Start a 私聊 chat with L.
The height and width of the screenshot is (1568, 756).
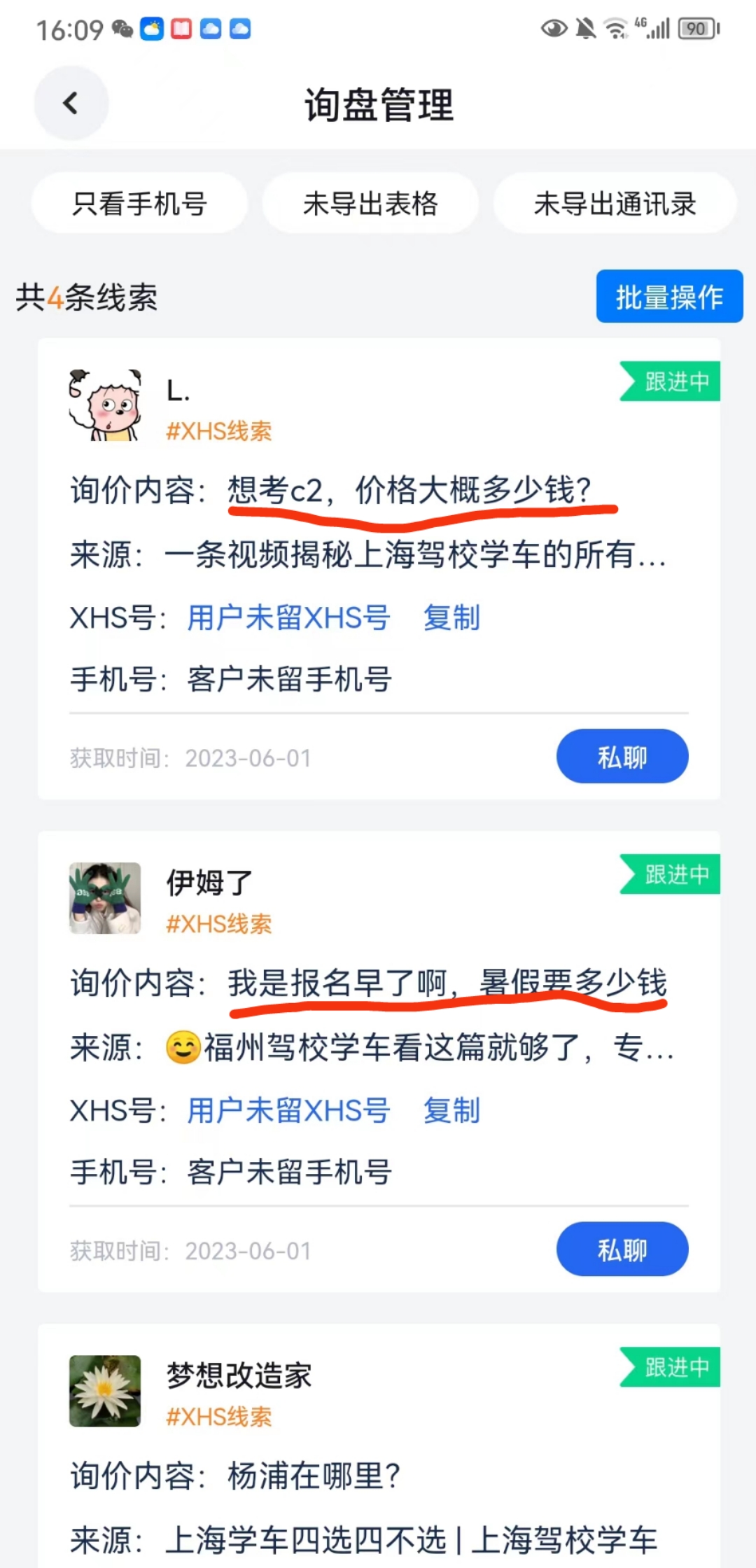(x=622, y=756)
